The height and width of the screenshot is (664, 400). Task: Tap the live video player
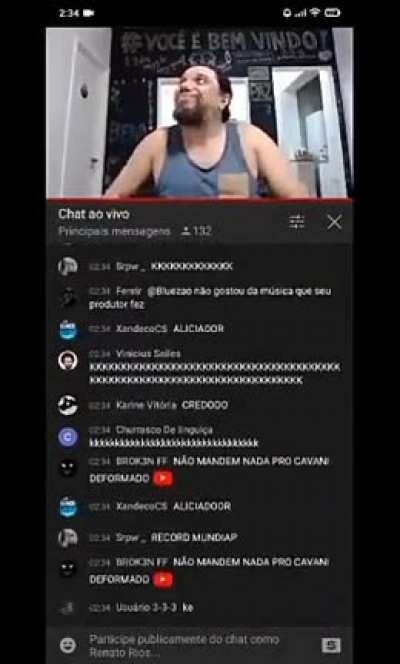(x=199, y=113)
